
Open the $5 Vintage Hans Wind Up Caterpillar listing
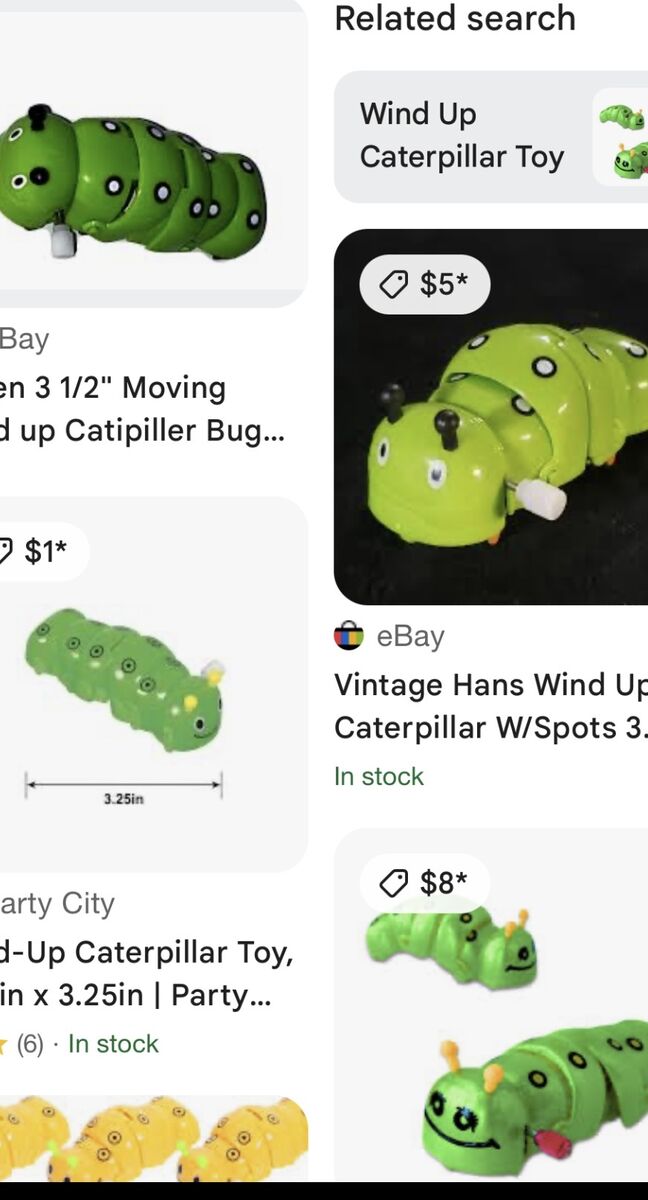492,417
